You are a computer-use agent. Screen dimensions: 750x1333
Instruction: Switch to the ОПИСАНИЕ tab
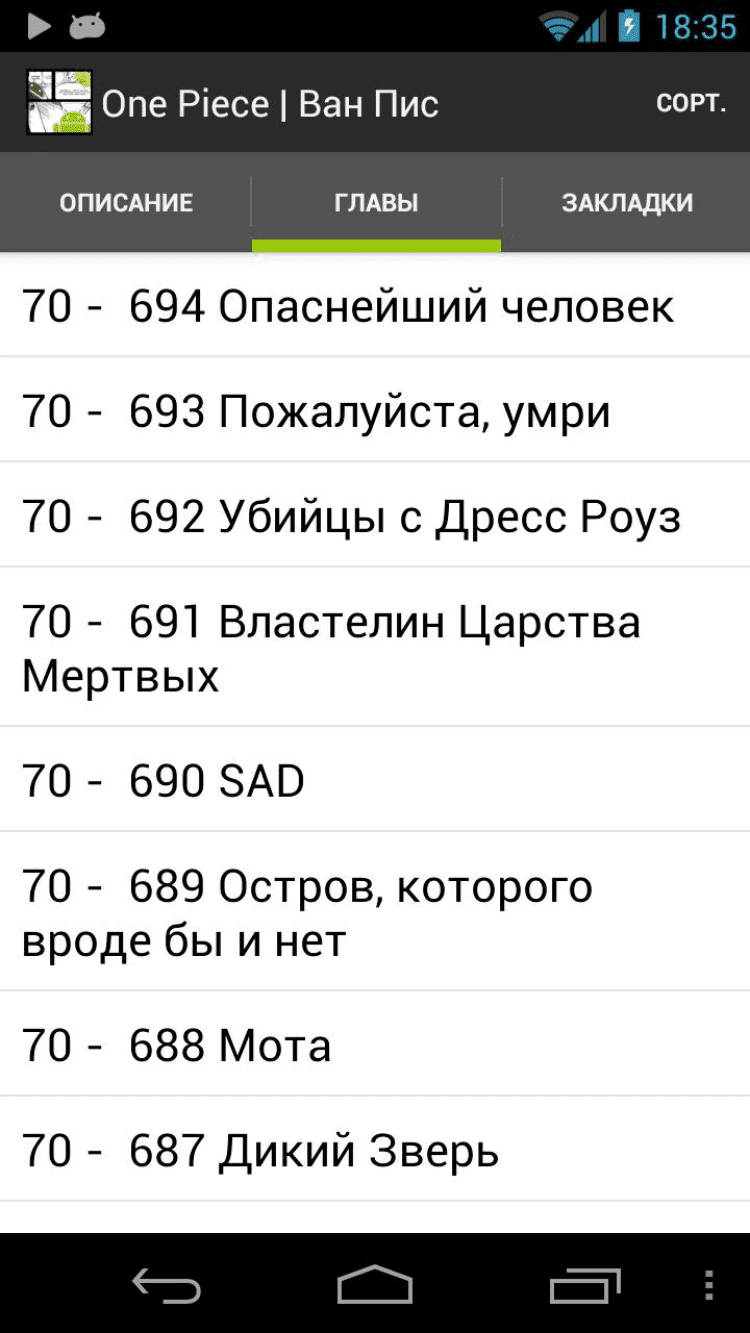click(126, 203)
